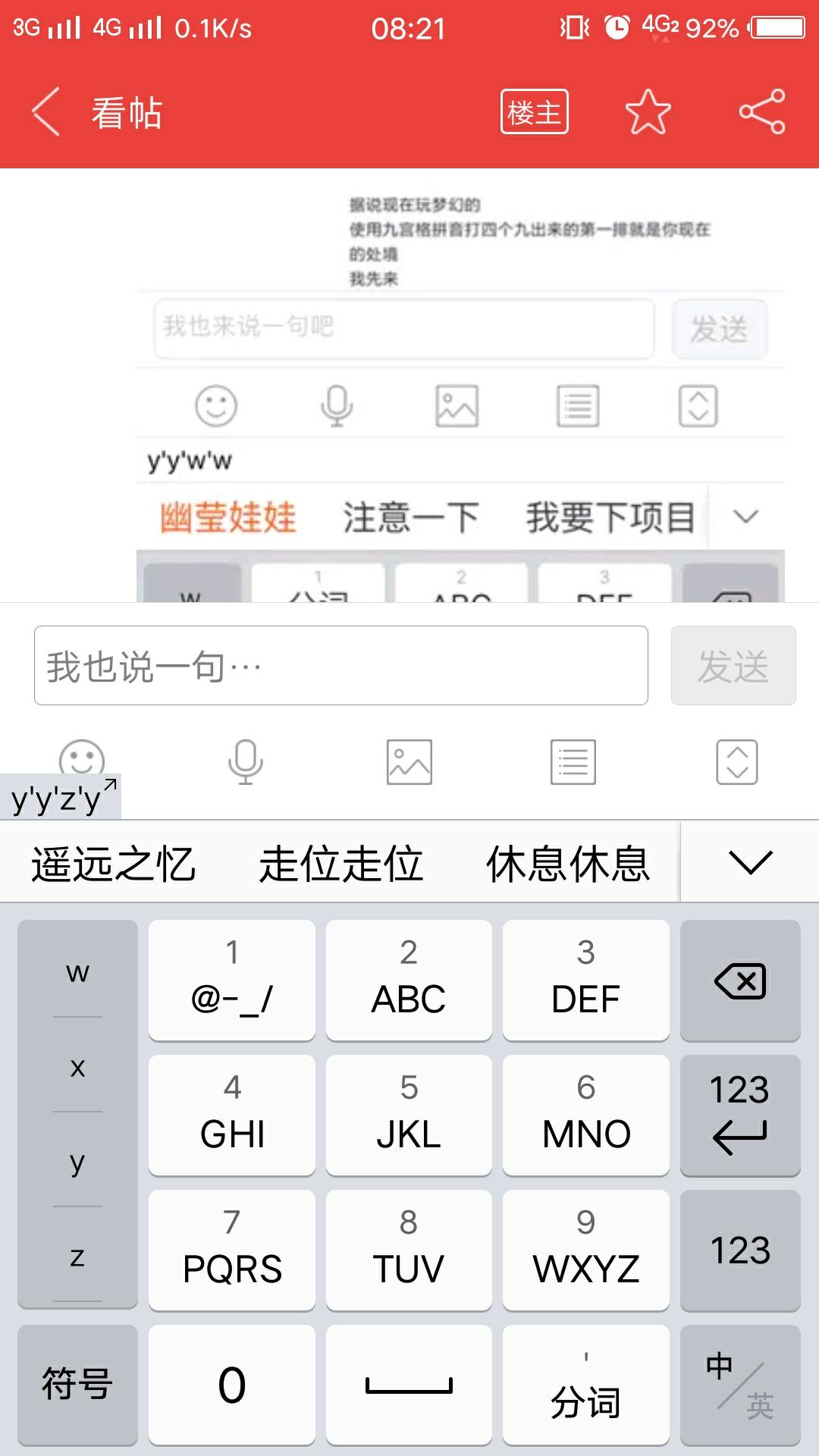Start voice input with the microphone
Image resolution: width=819 pixels, height=1456 pixels.
point(245,761)
